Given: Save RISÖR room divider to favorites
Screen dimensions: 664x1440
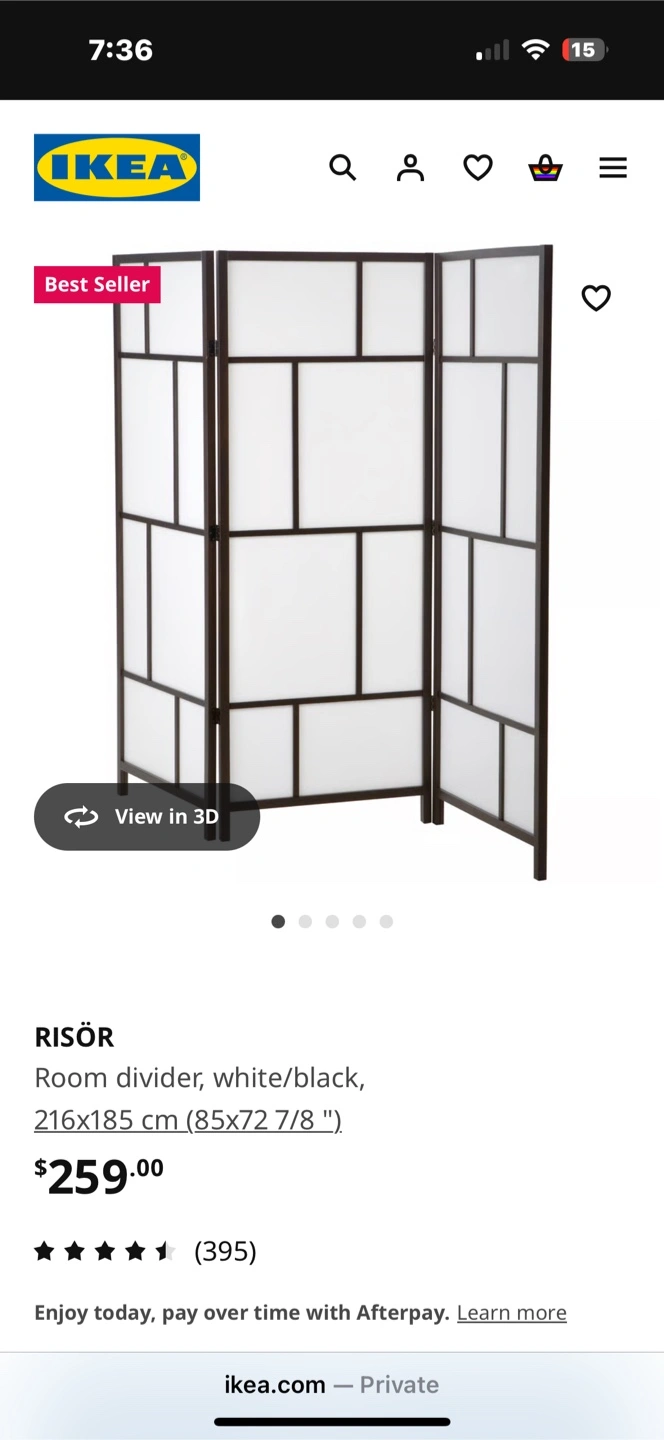Looking at the screenshot, I should point(596,298).
